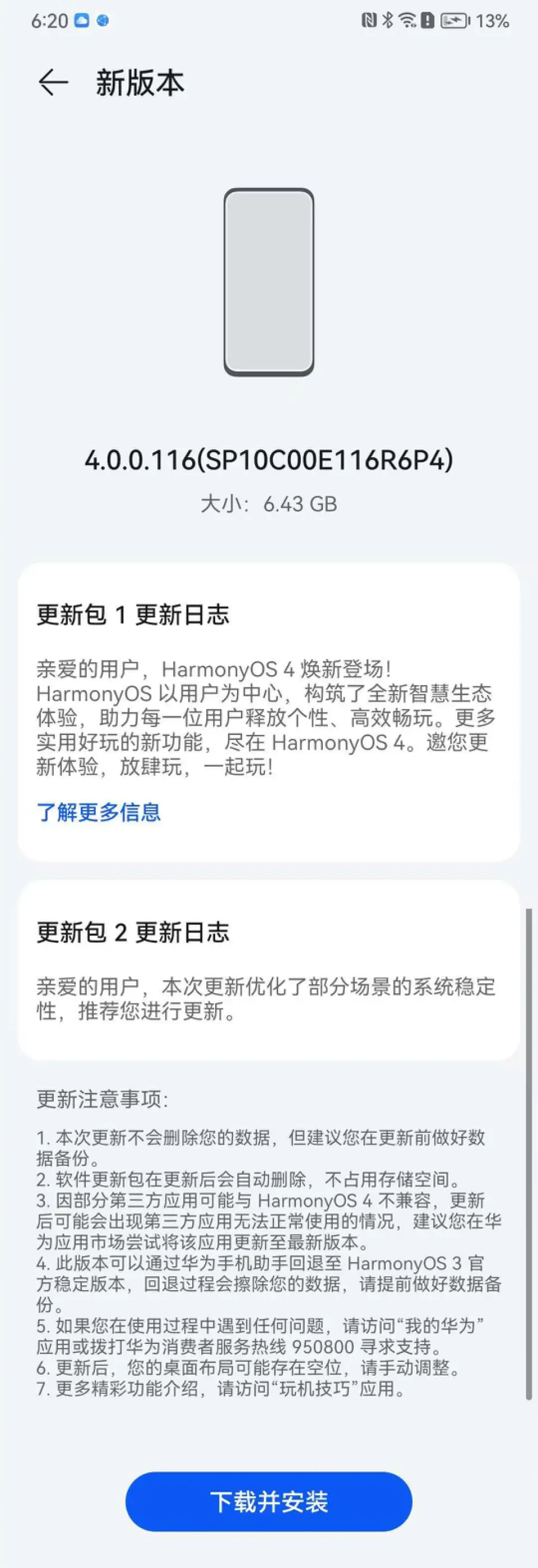Image resolution: width=538 pixels, height=1568 pixels.
Task: Go back using the arrow icon
Action: click(x=52, y=82)
